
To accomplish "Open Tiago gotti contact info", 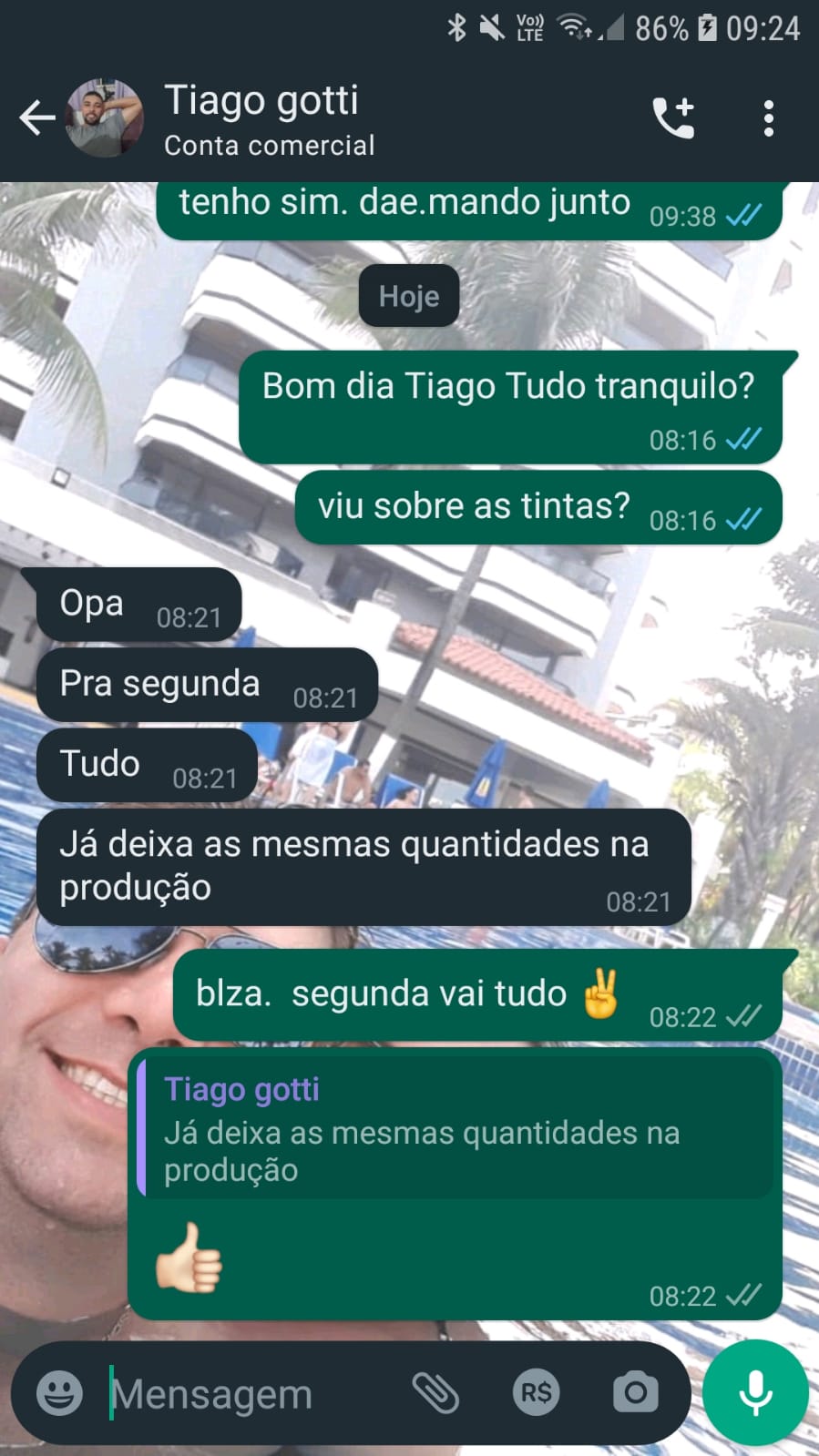I will point(269,118).
